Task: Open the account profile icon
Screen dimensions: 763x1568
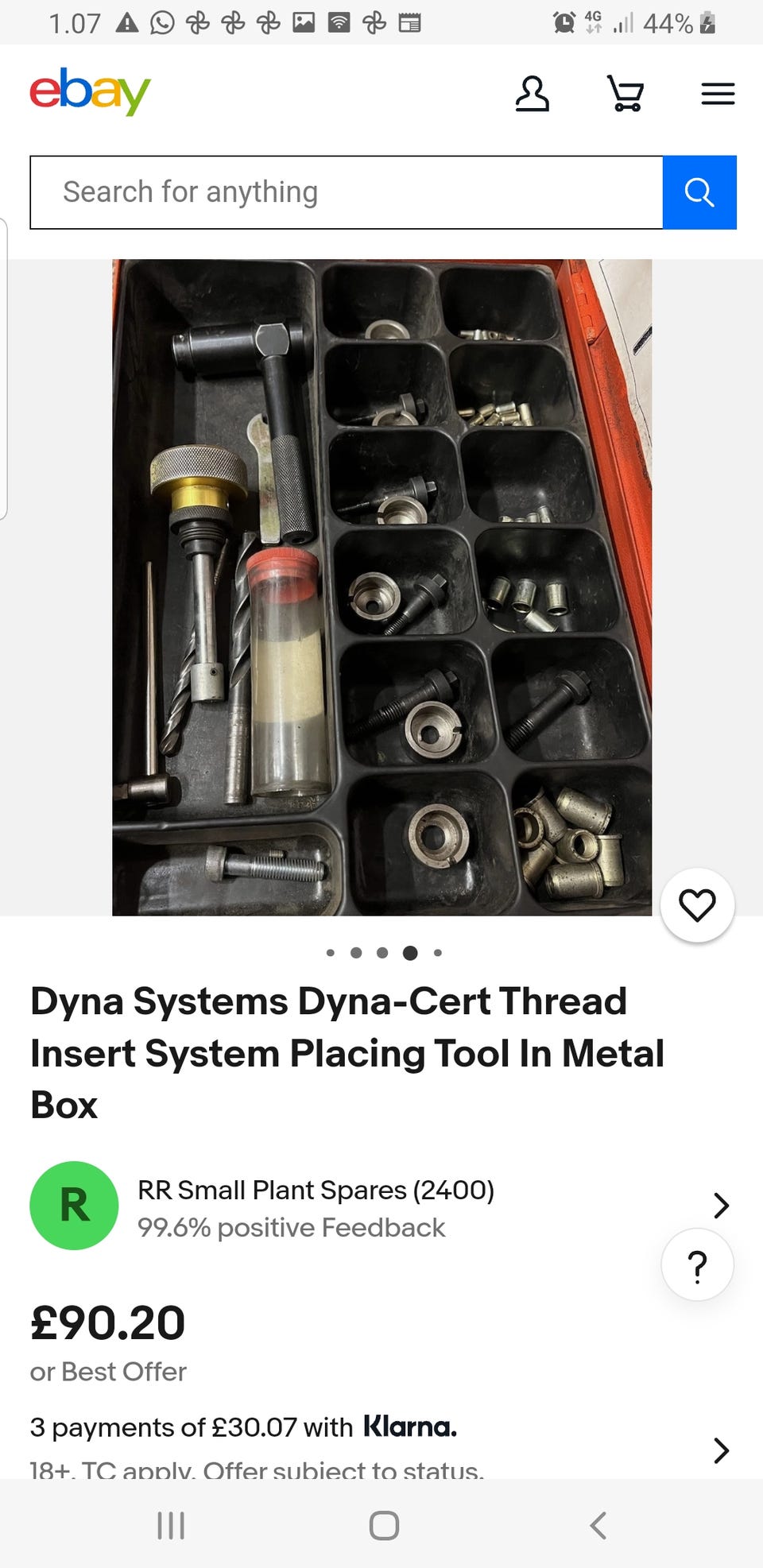Action: 532,94
